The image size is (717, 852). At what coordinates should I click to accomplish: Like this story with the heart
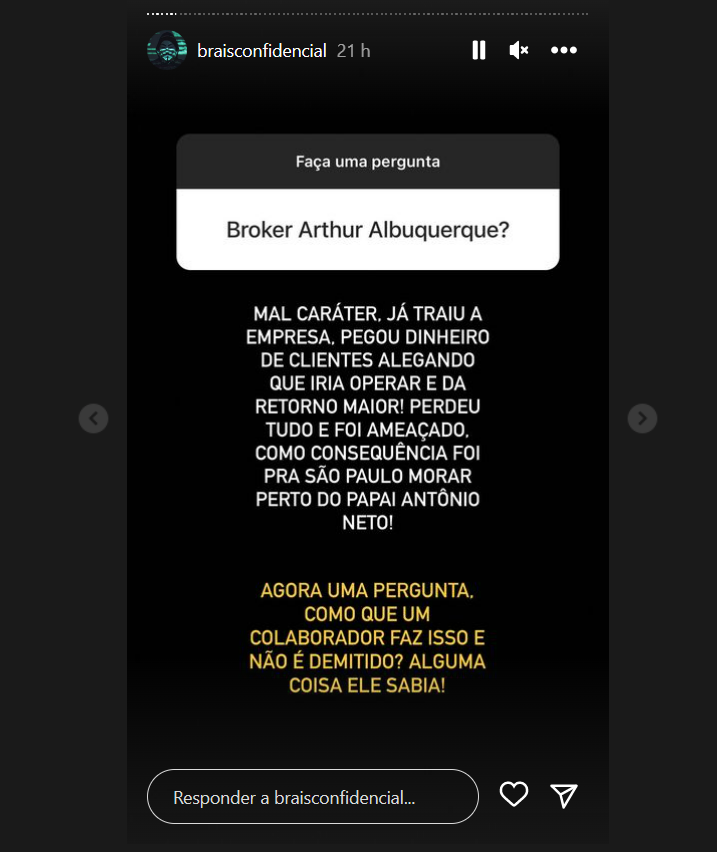click(x=514, y=795)
